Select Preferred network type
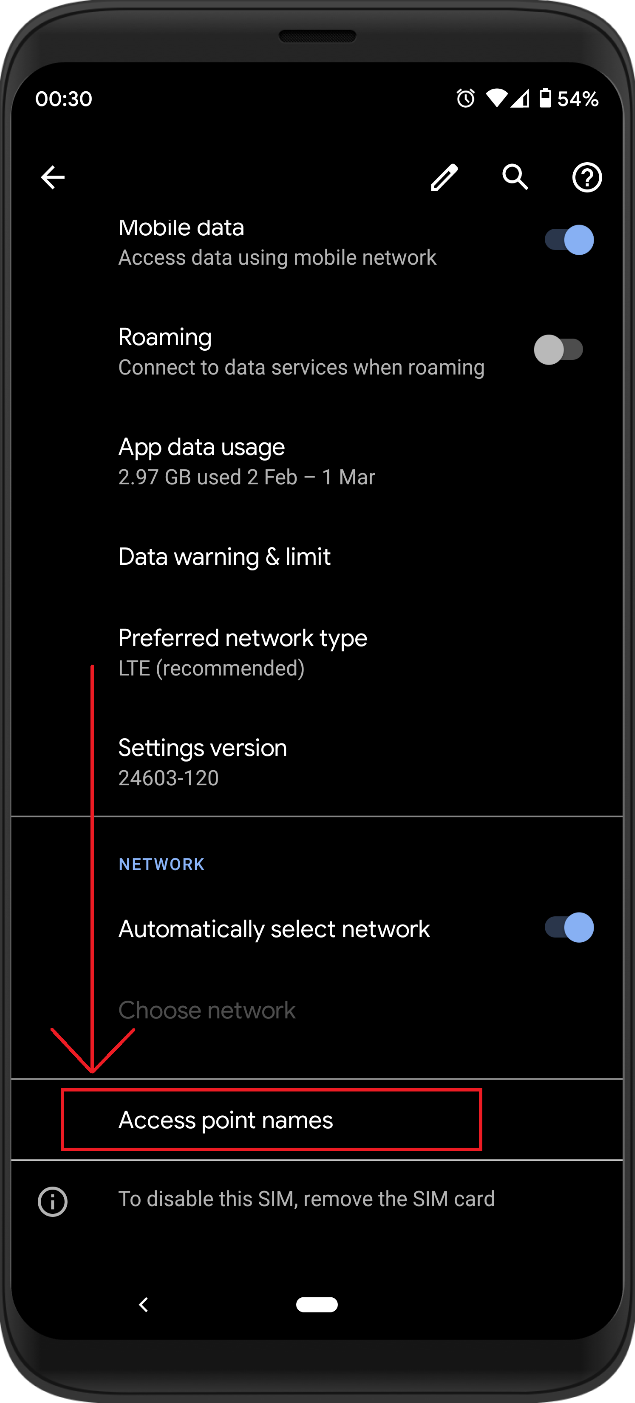This screenshot has width=635, height=1403. (242, 652)
